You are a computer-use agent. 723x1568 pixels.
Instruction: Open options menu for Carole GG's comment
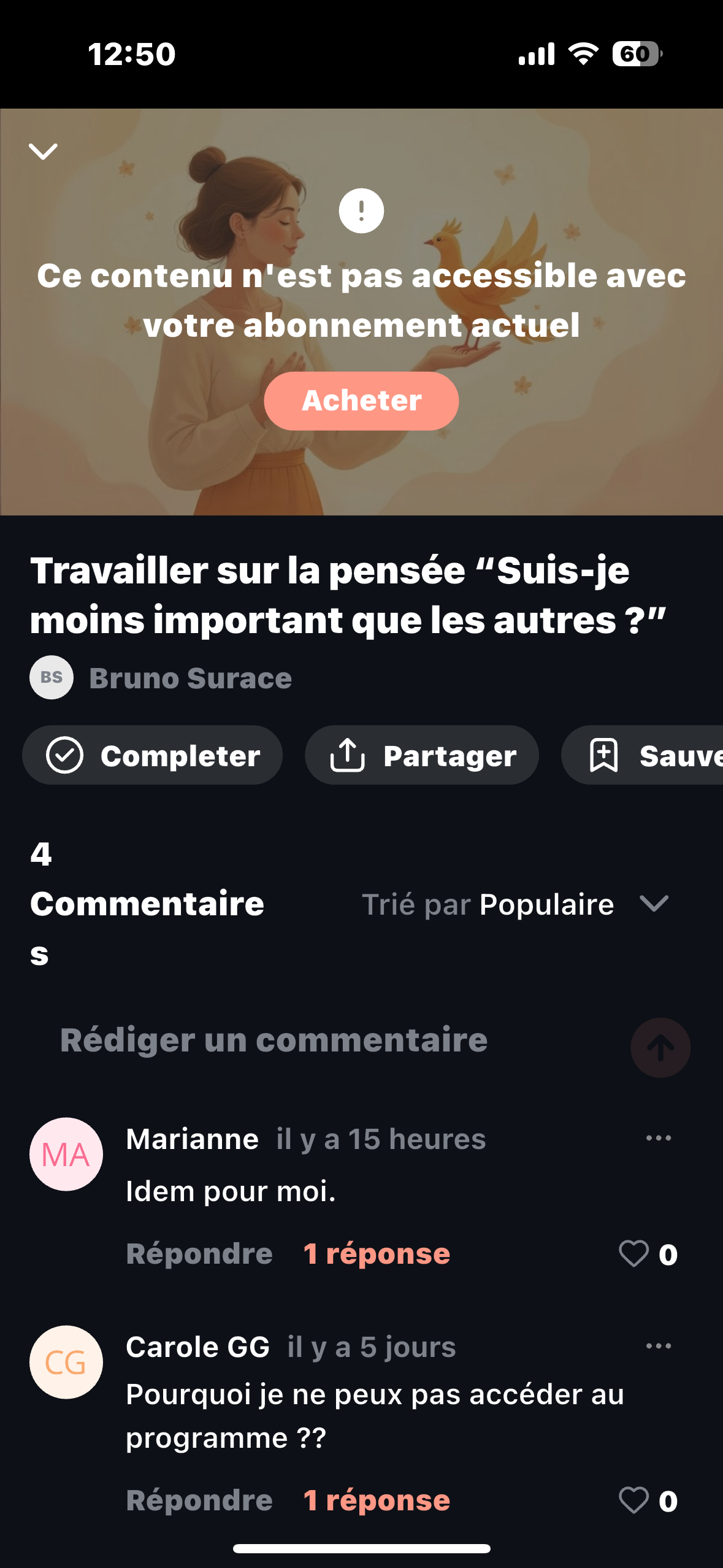pos(659,1346)
